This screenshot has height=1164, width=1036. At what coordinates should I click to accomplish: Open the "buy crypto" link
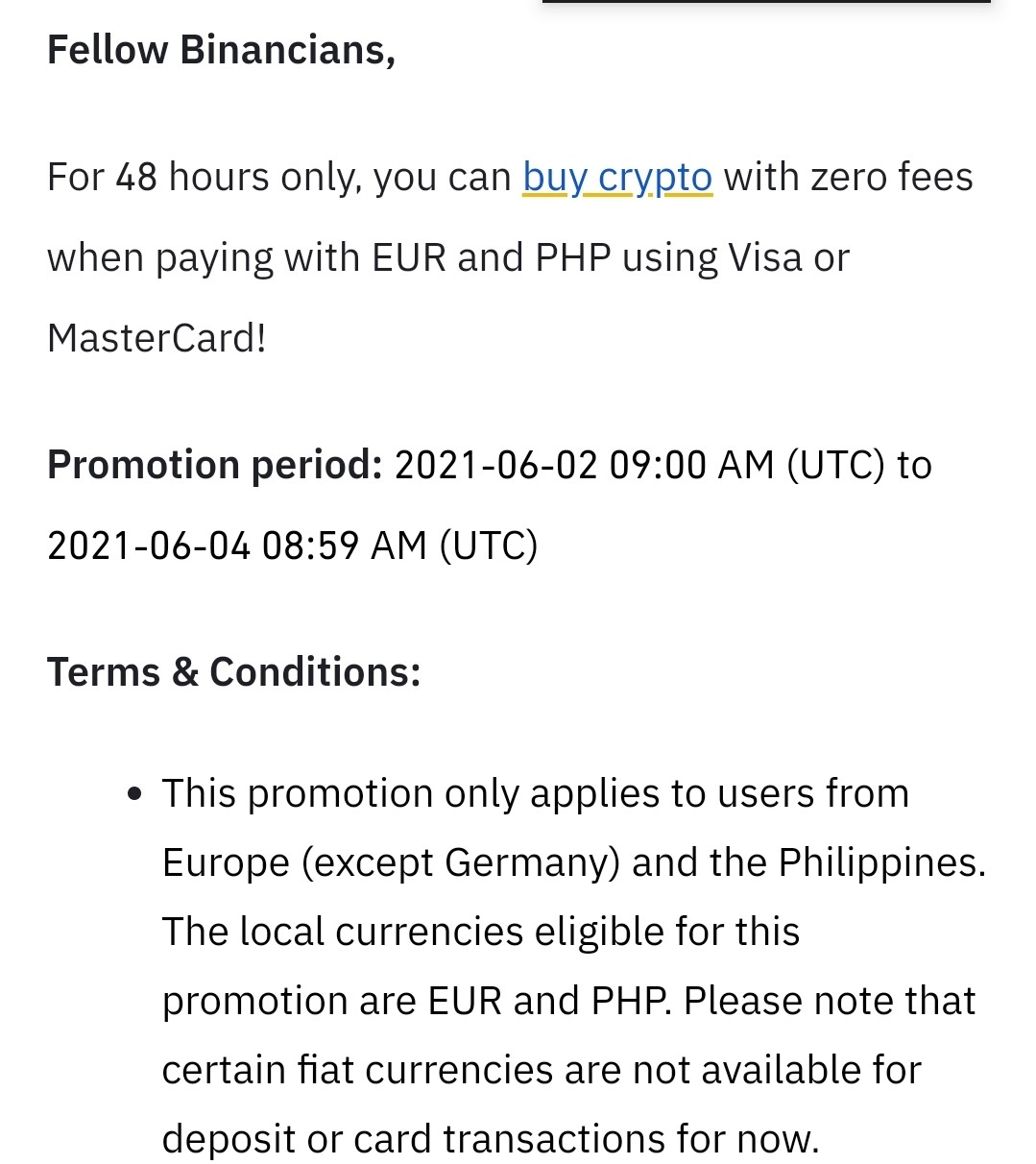[617, 178]
